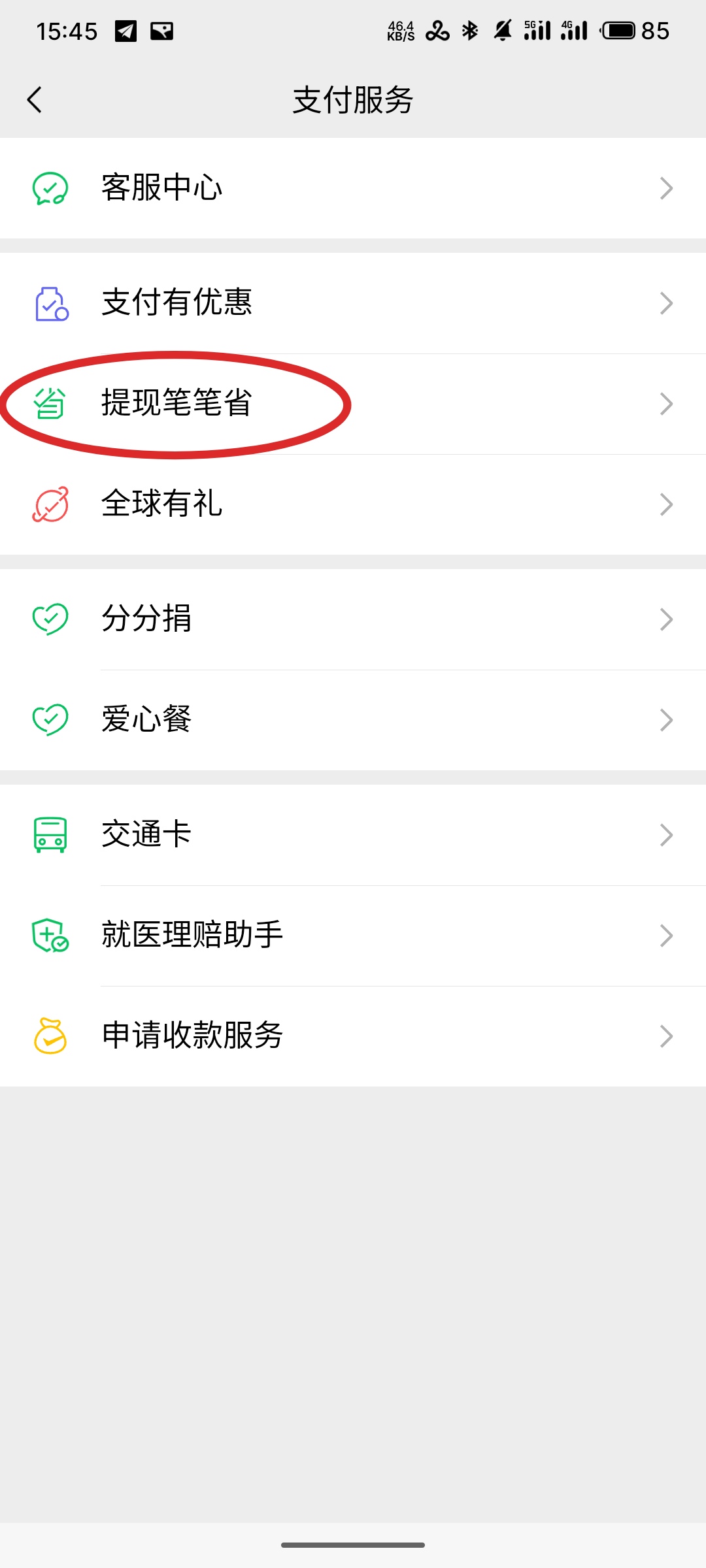Open 全球有礼
This screenshot has width=706, height=1568.
coord(353,504)
